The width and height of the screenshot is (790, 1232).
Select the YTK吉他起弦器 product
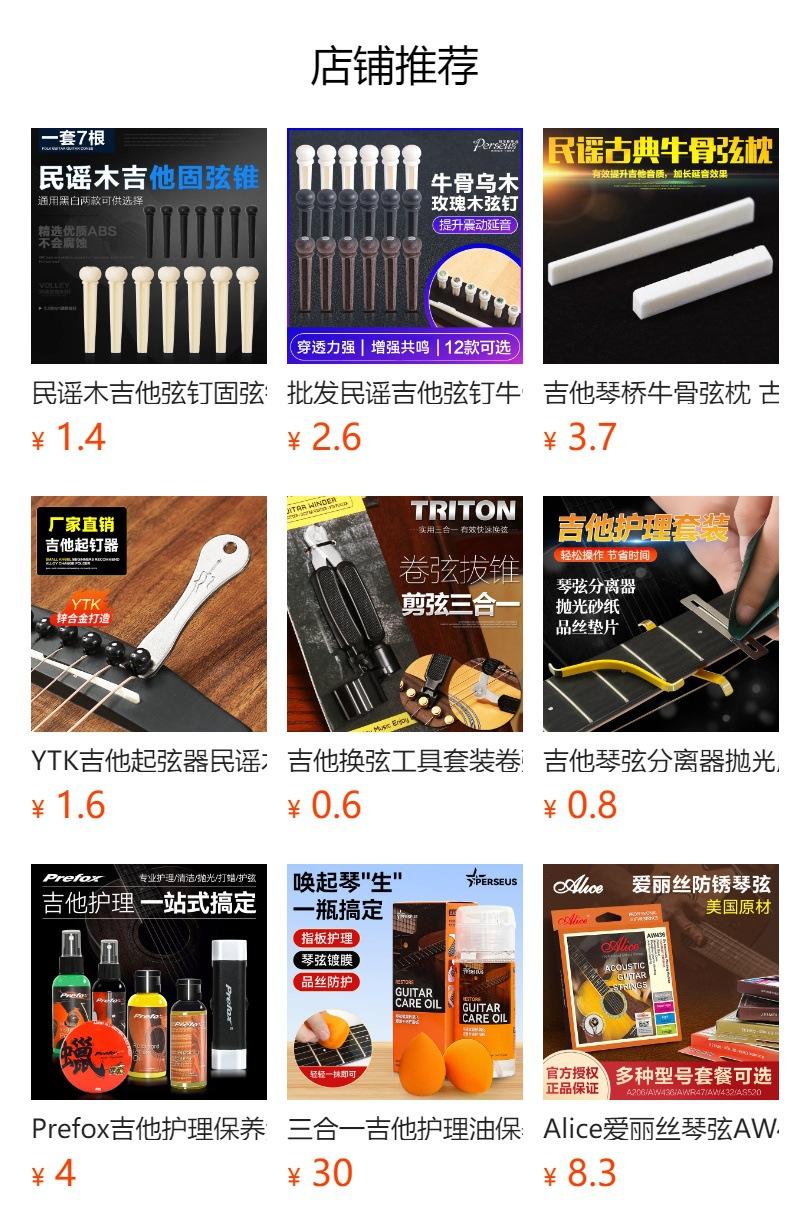pyautogui.click(x=149, y=614)
